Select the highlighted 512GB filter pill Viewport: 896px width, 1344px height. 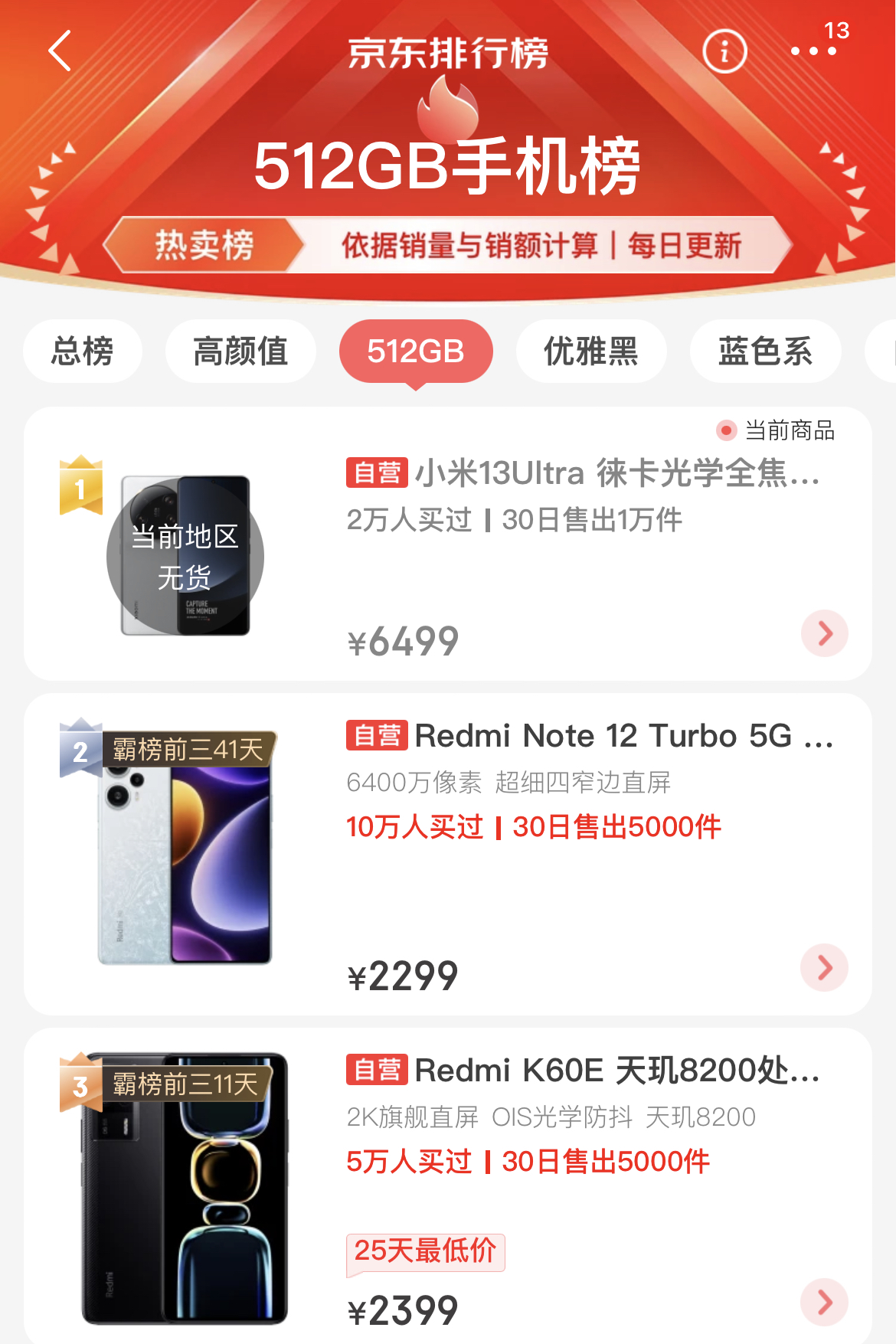416,351
